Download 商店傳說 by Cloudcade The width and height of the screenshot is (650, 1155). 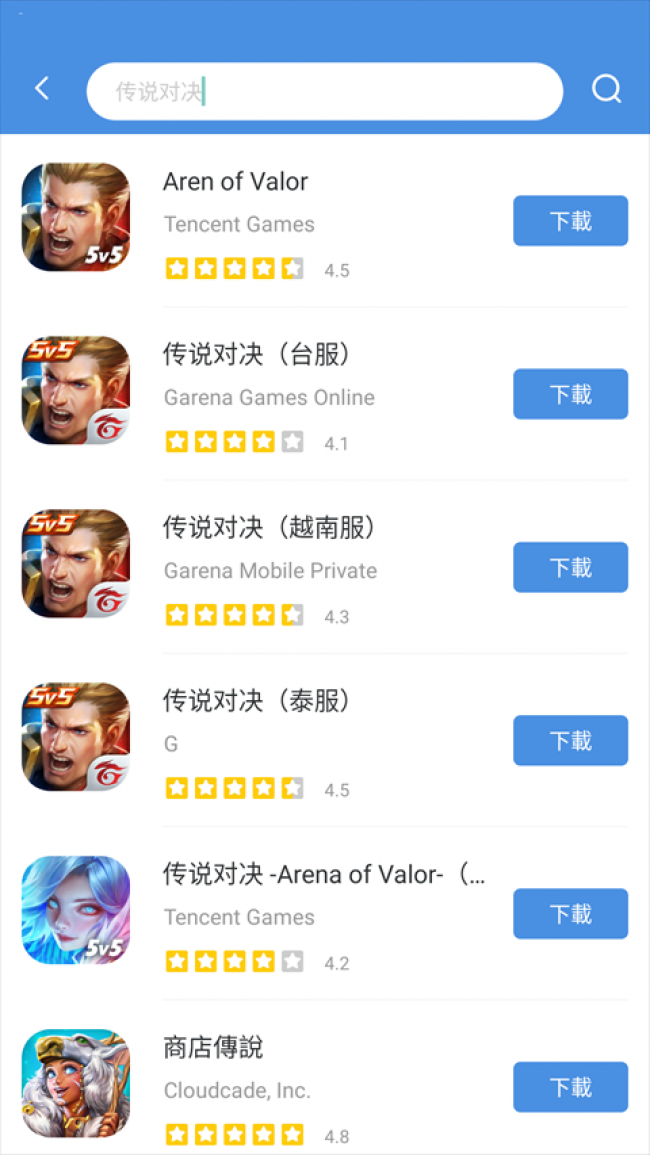570,1087
